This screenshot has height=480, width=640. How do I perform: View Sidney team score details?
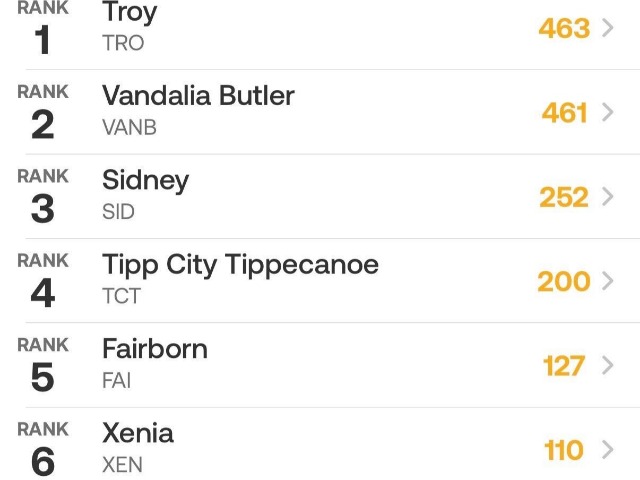[320, 196]
